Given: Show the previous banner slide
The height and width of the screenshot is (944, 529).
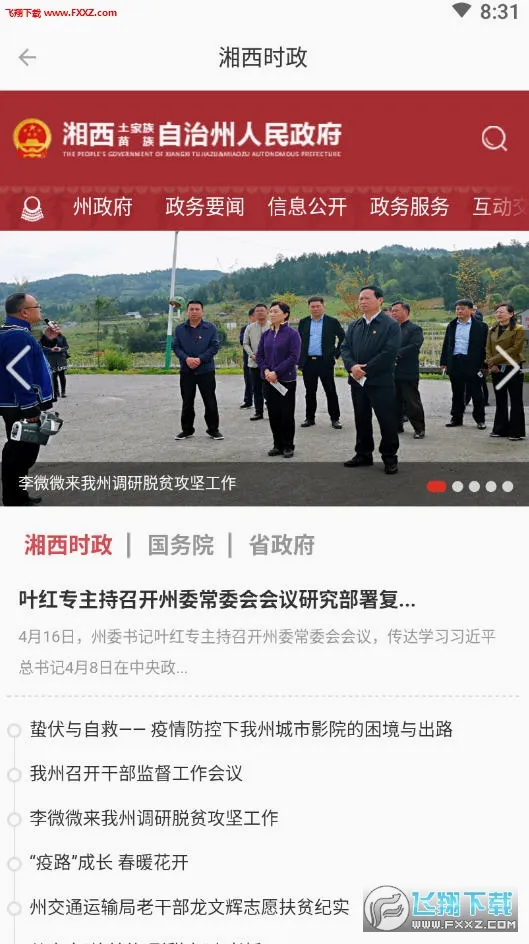Looking at the screenshot, I should tap(18, 367).
